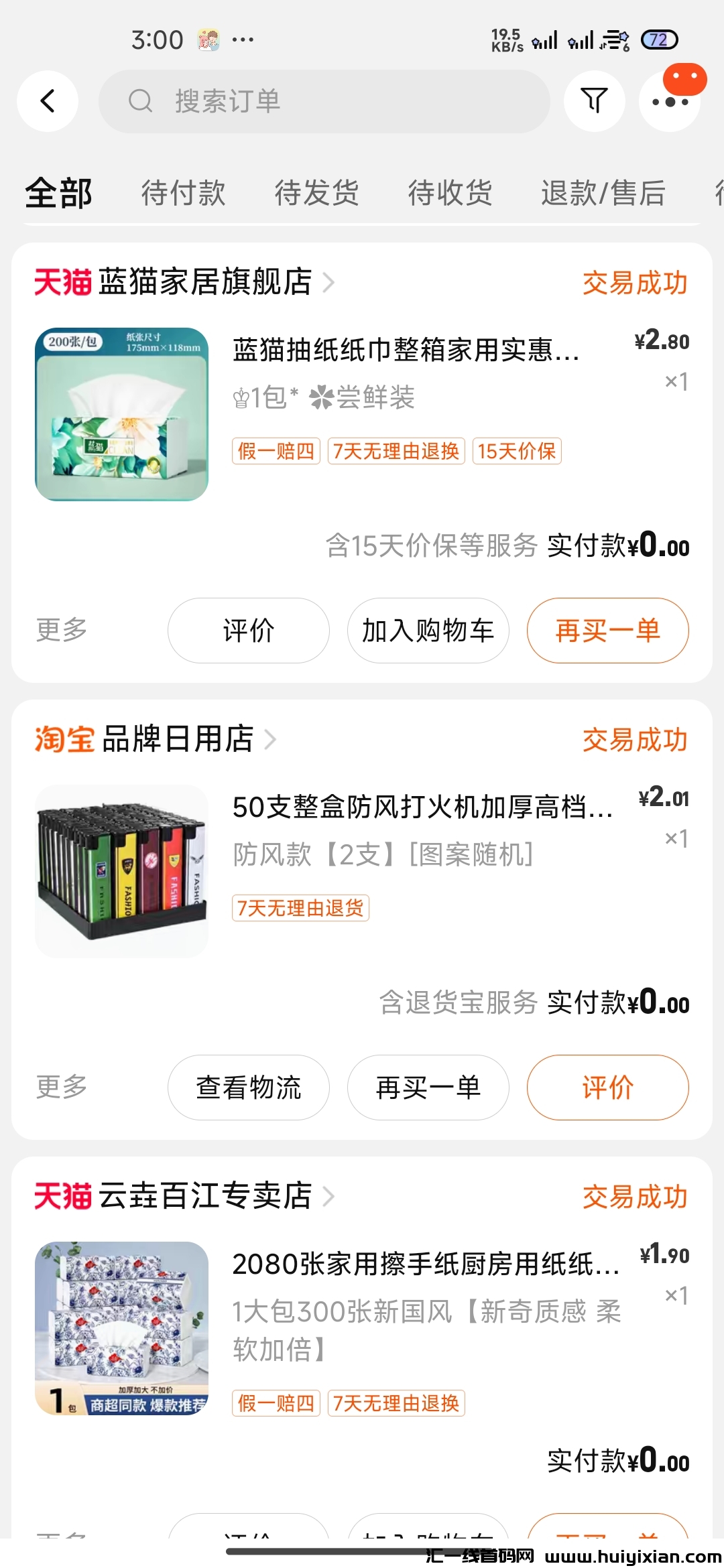
Task: Click the Tmall logo beside 蓝猫家居旗舰店
Action: coord(63,281)
